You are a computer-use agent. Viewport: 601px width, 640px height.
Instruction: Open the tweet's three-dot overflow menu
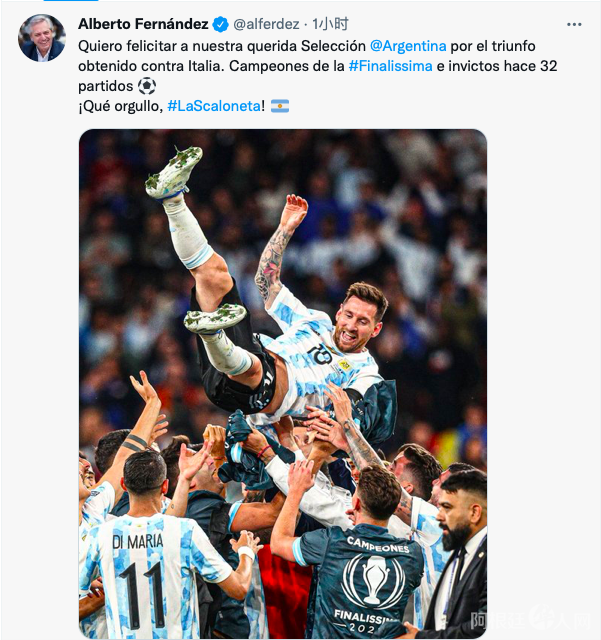[574, 24]
